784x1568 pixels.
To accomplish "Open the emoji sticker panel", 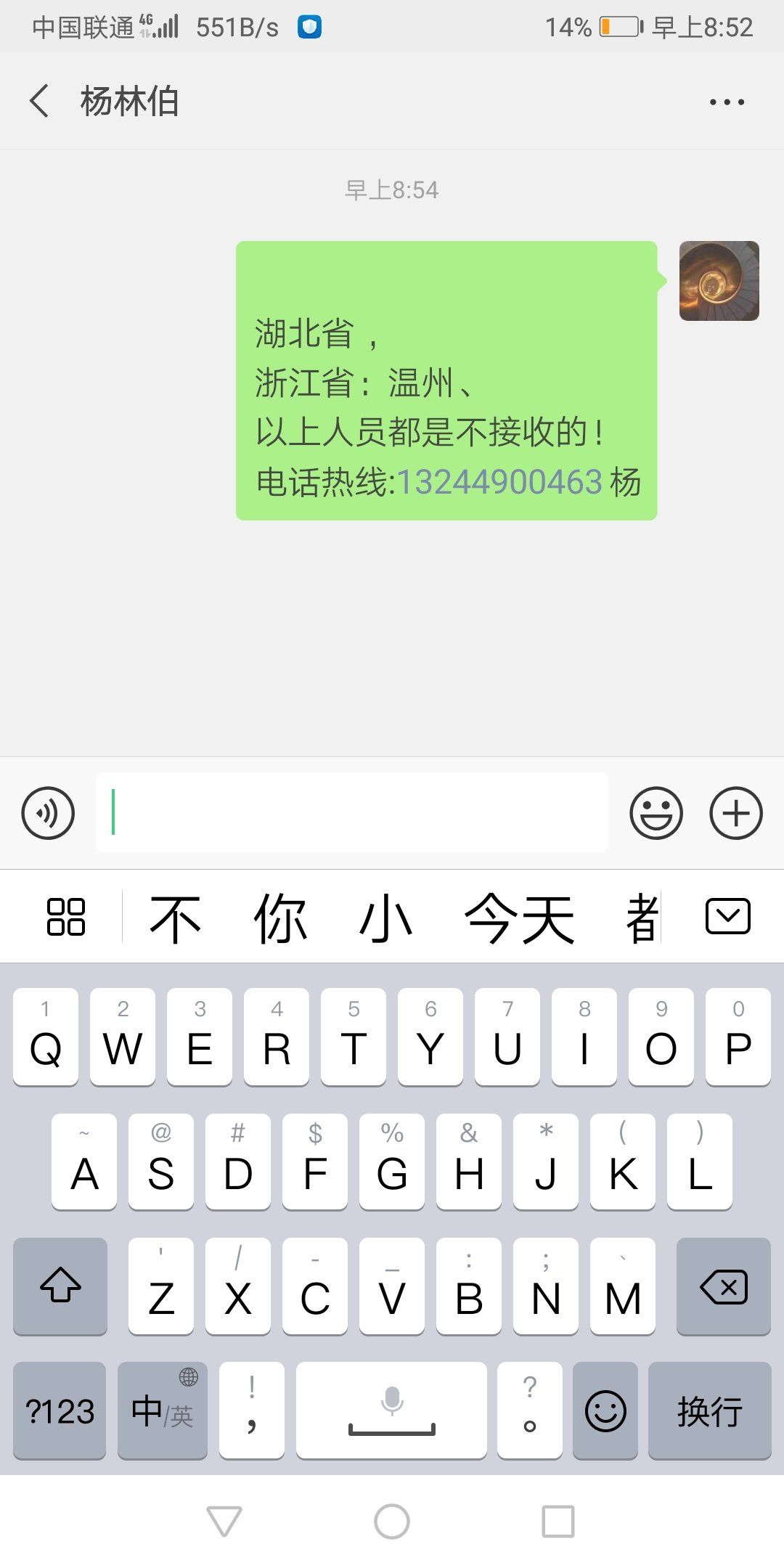I will coord(656,813).
